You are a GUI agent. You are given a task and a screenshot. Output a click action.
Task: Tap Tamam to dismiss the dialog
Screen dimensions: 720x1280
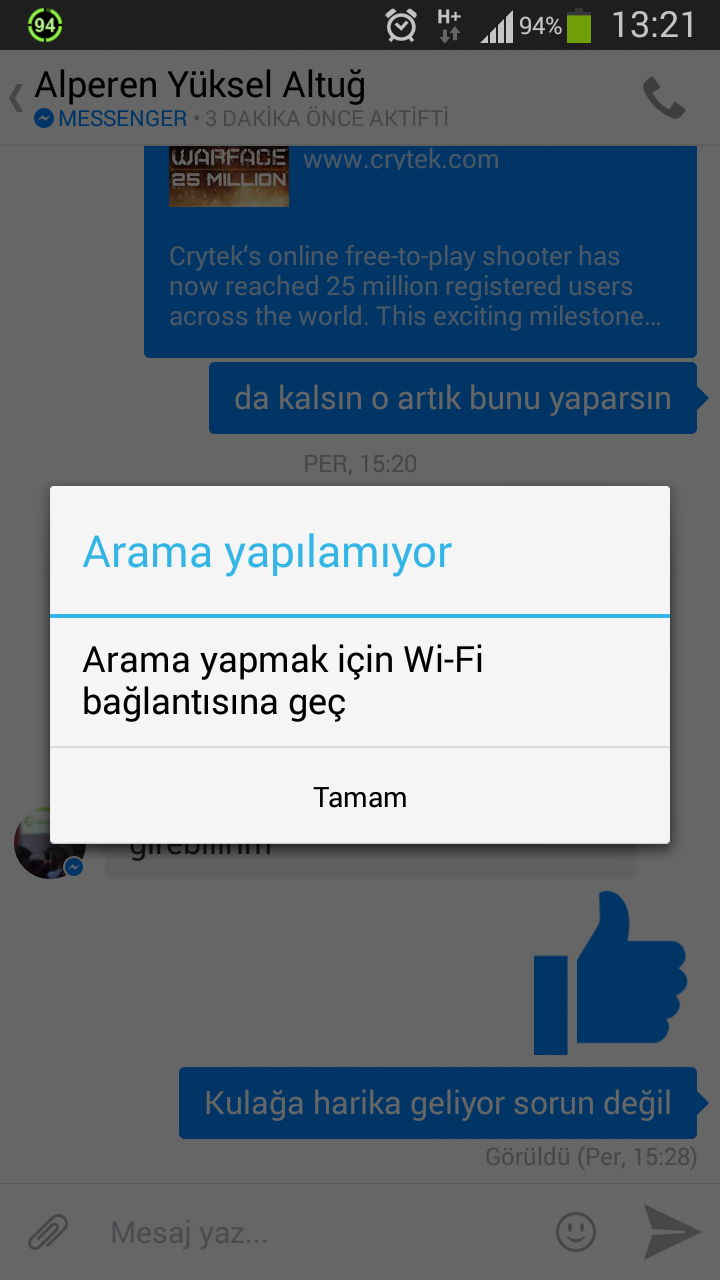(x=360, y=797)
